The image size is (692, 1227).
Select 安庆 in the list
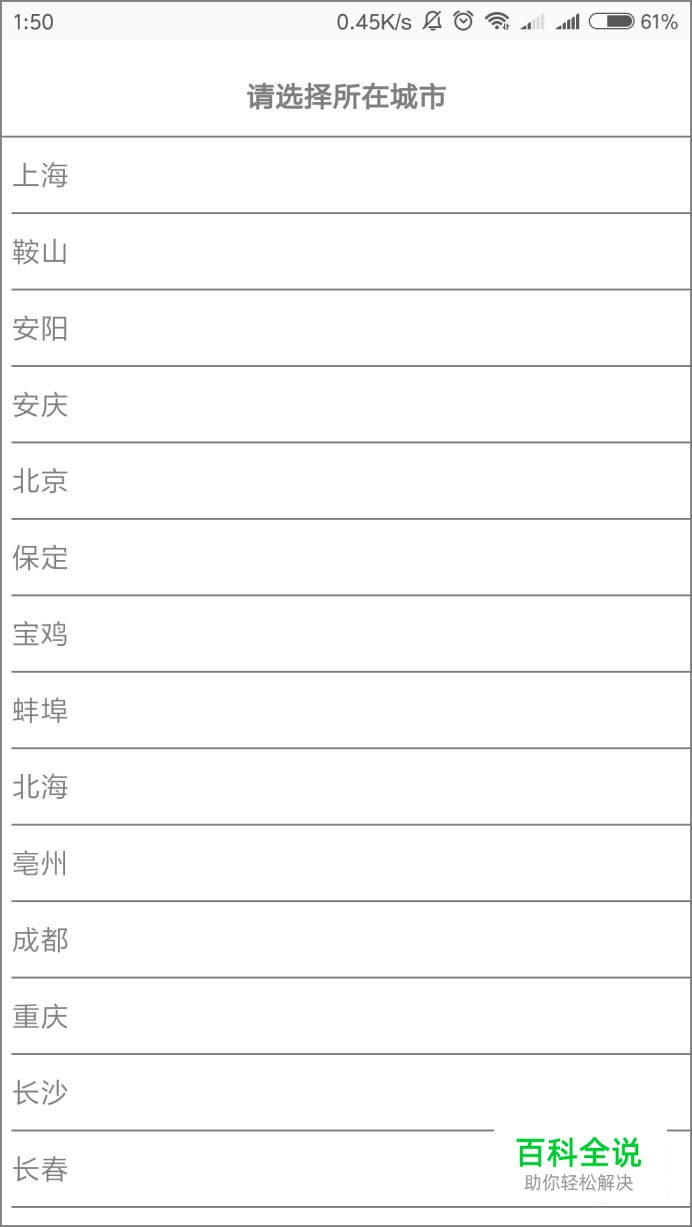click(346, 404)
